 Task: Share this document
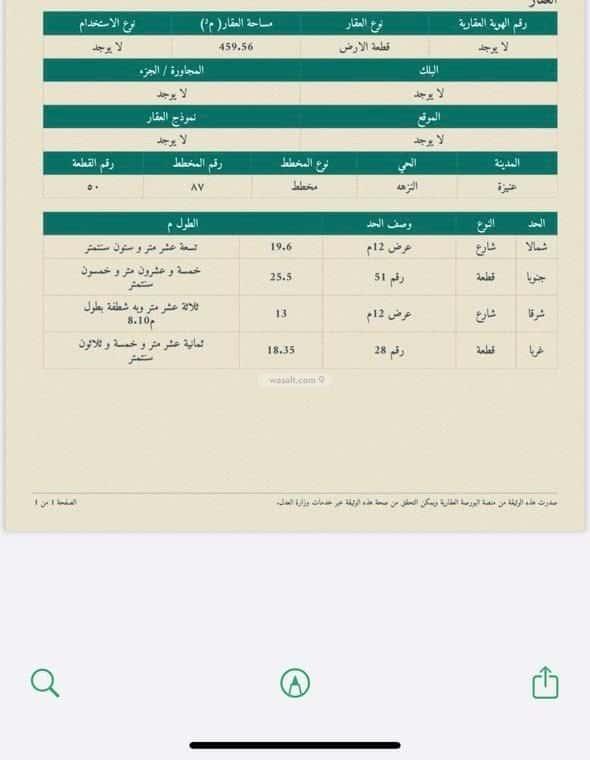(545, 682)
